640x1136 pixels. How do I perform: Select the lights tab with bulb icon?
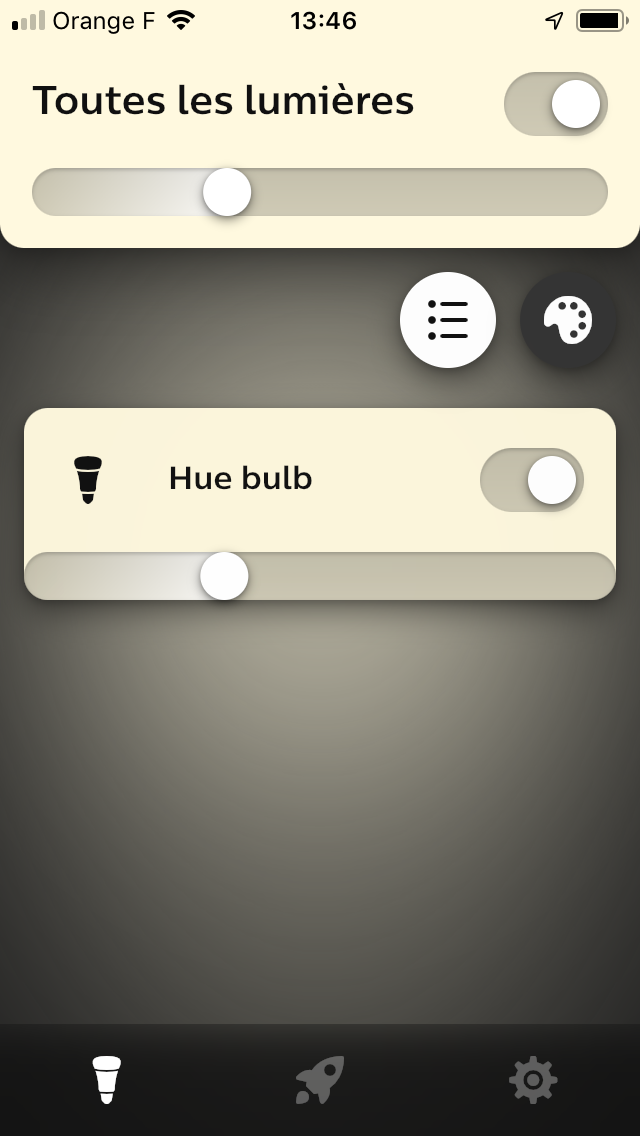(x=107, y=1079)
